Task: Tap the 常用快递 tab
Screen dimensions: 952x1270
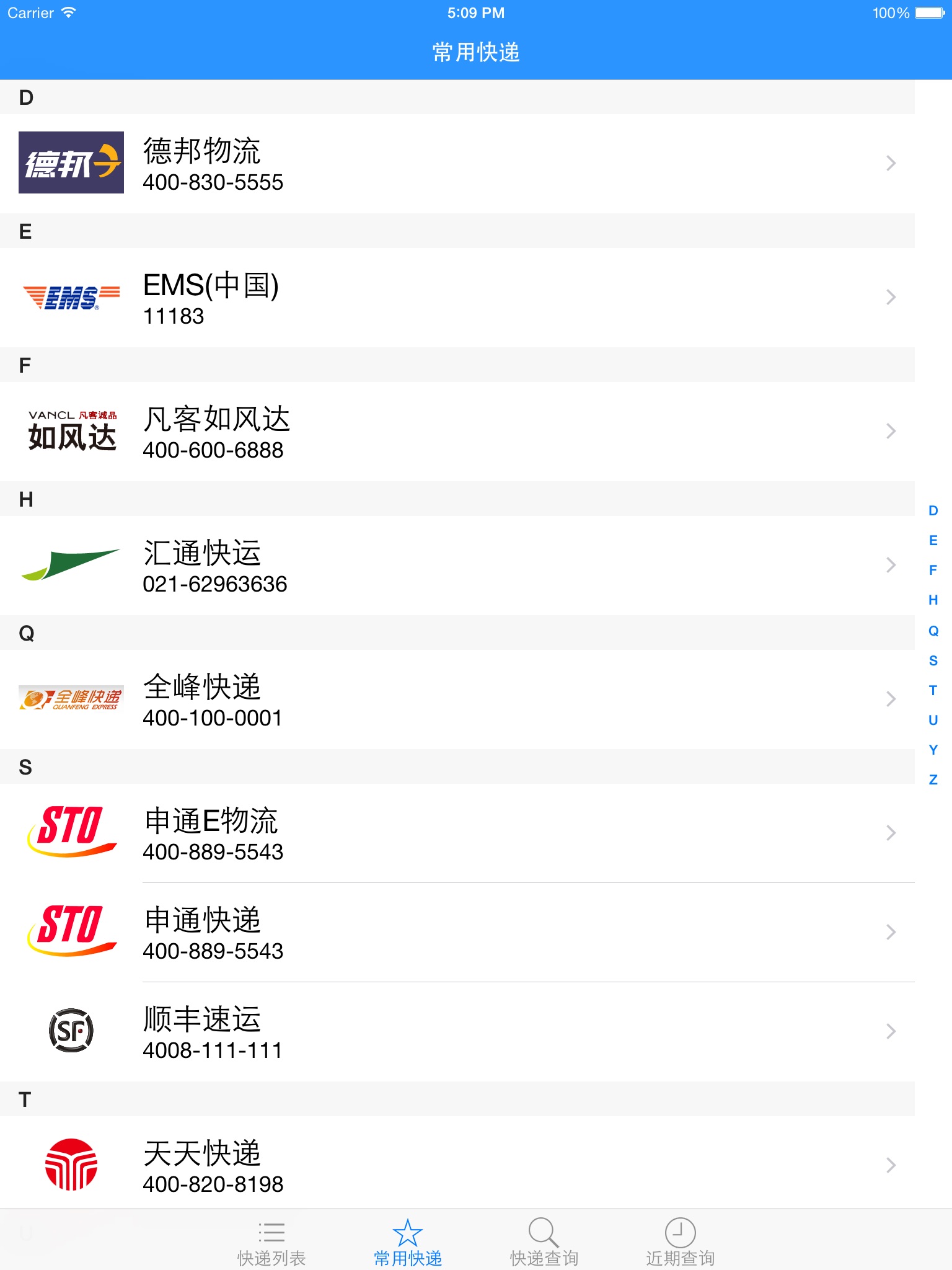Action: [x=408, y=1241]
